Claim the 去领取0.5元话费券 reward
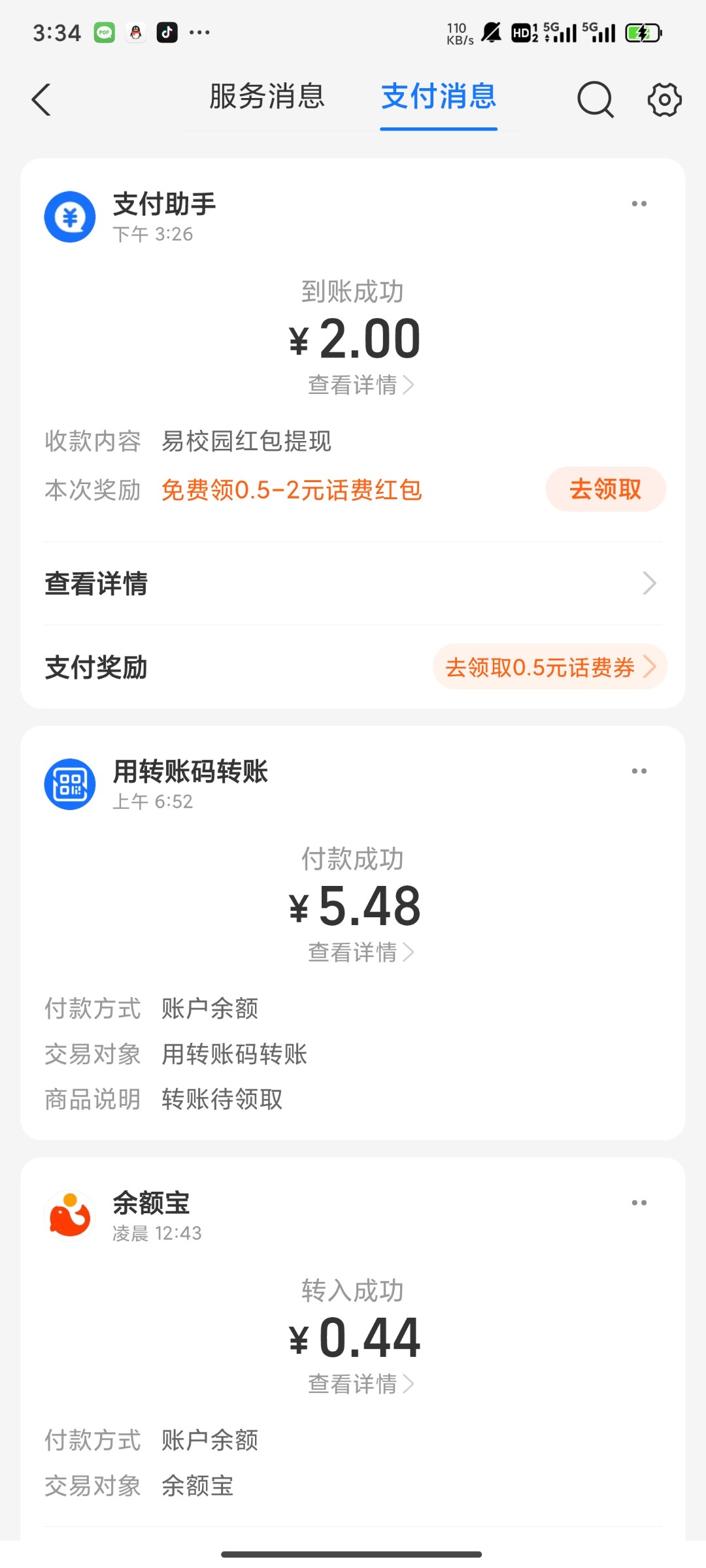 (x=550, y=667)
